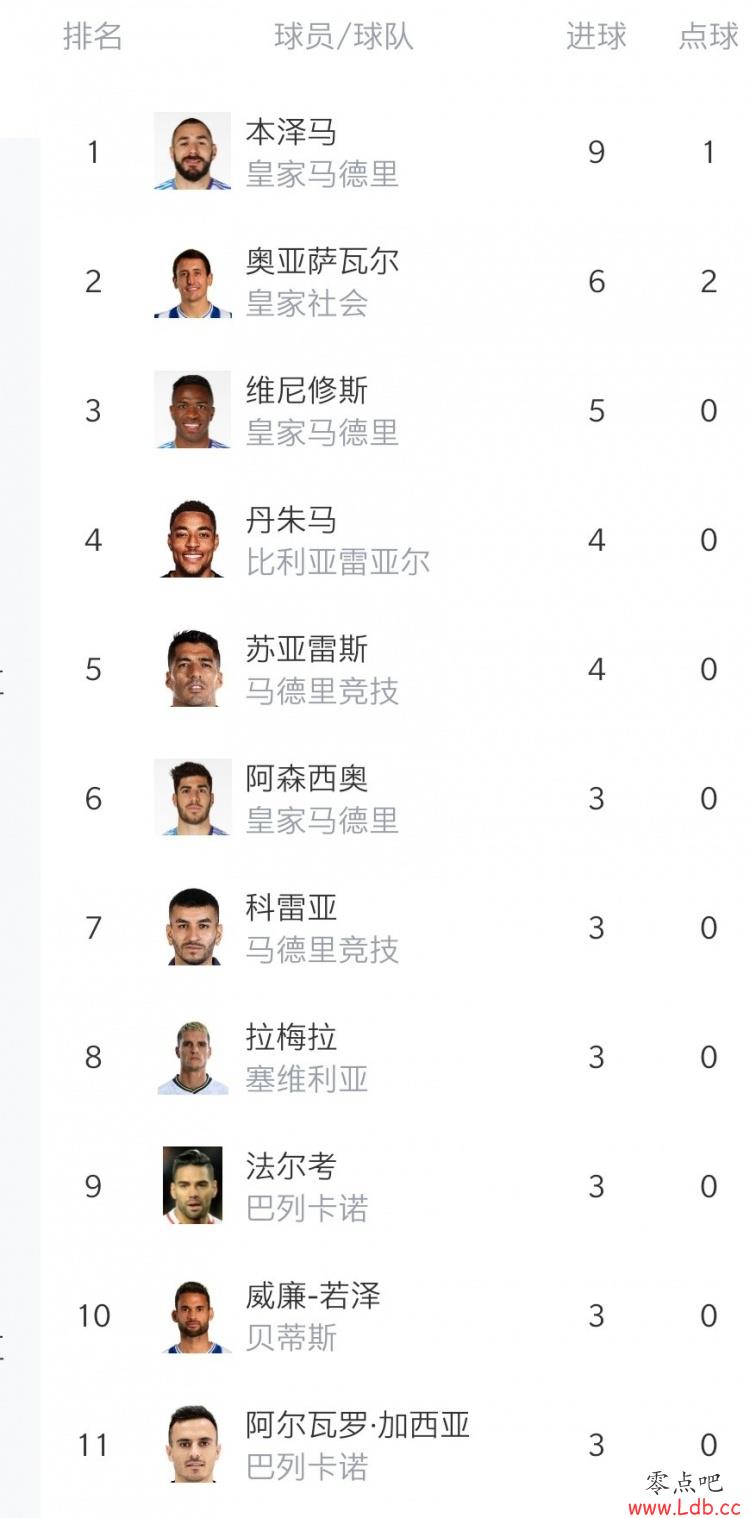Open 本泽马's player row
The image size is (750, 1518).
(396, 152)
